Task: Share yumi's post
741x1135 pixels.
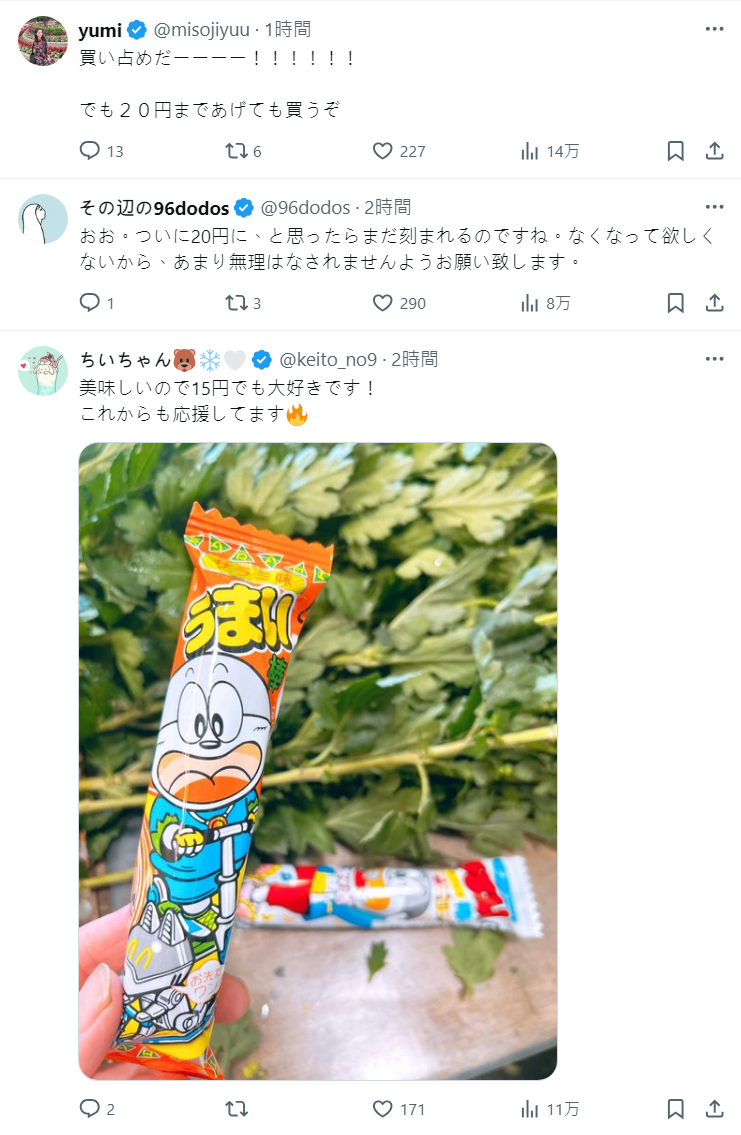Action: click(714, 151)
